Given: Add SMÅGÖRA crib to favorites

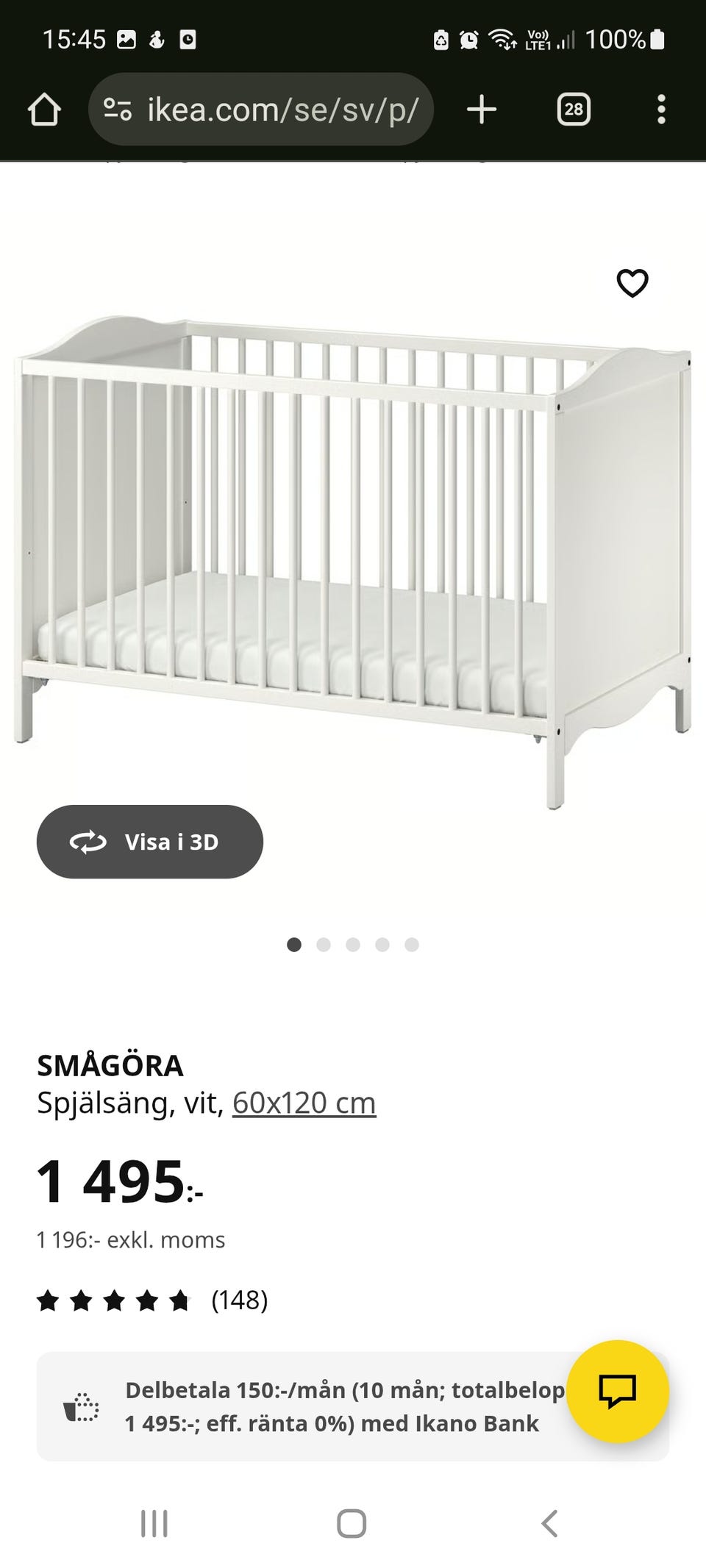Looking at the screenshot, I should (632, 283).
